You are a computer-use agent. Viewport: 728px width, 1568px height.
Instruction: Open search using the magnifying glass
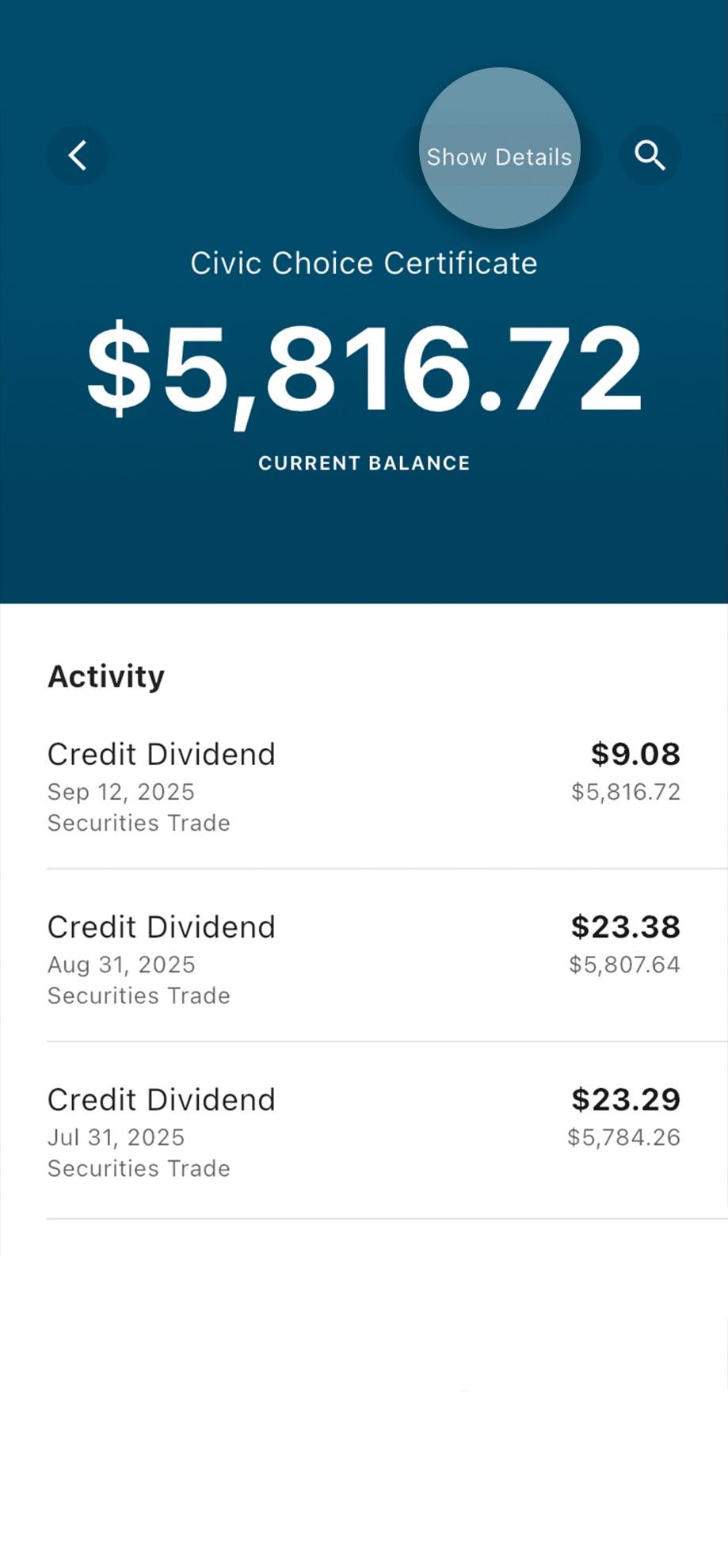click(x=650, y=154)
